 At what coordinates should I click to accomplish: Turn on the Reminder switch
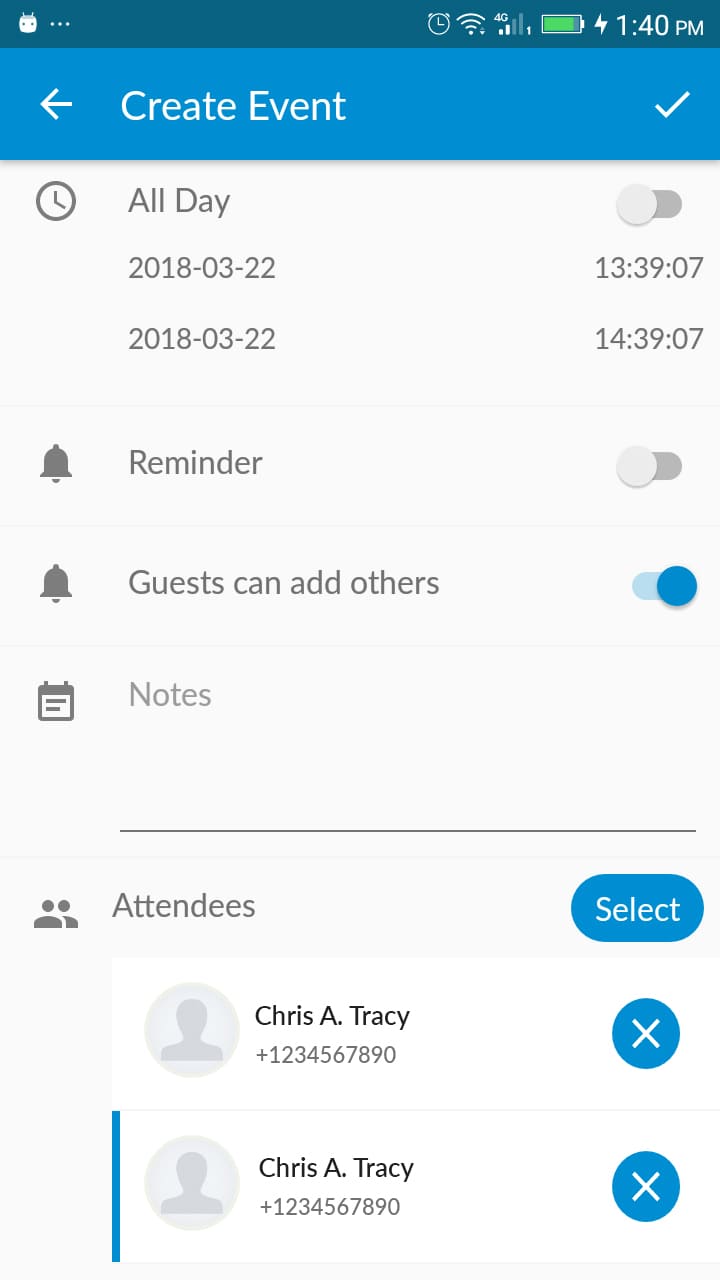click(650, 466)
